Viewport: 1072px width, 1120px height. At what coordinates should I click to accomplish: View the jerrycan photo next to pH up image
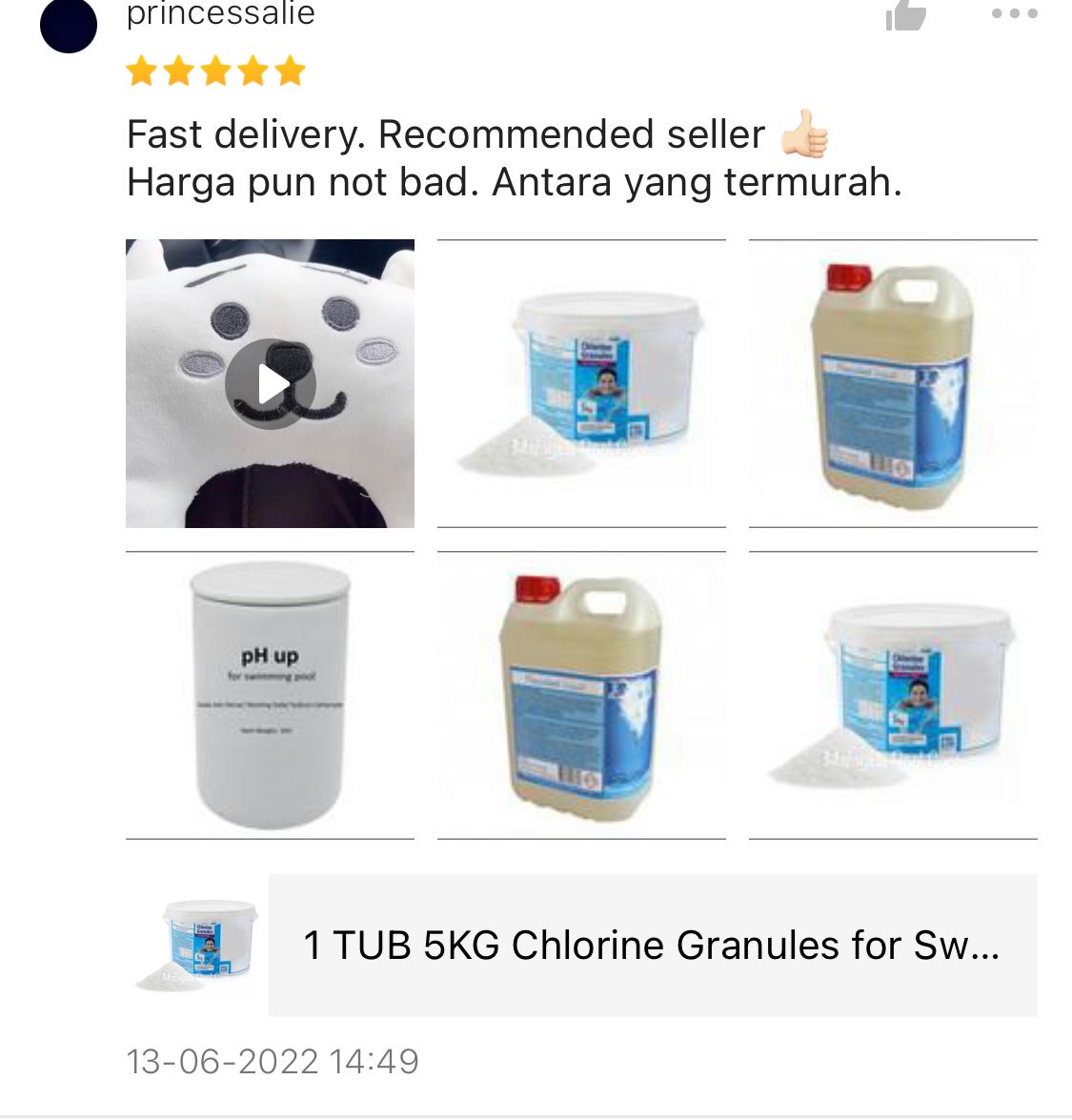click(581, 695)
